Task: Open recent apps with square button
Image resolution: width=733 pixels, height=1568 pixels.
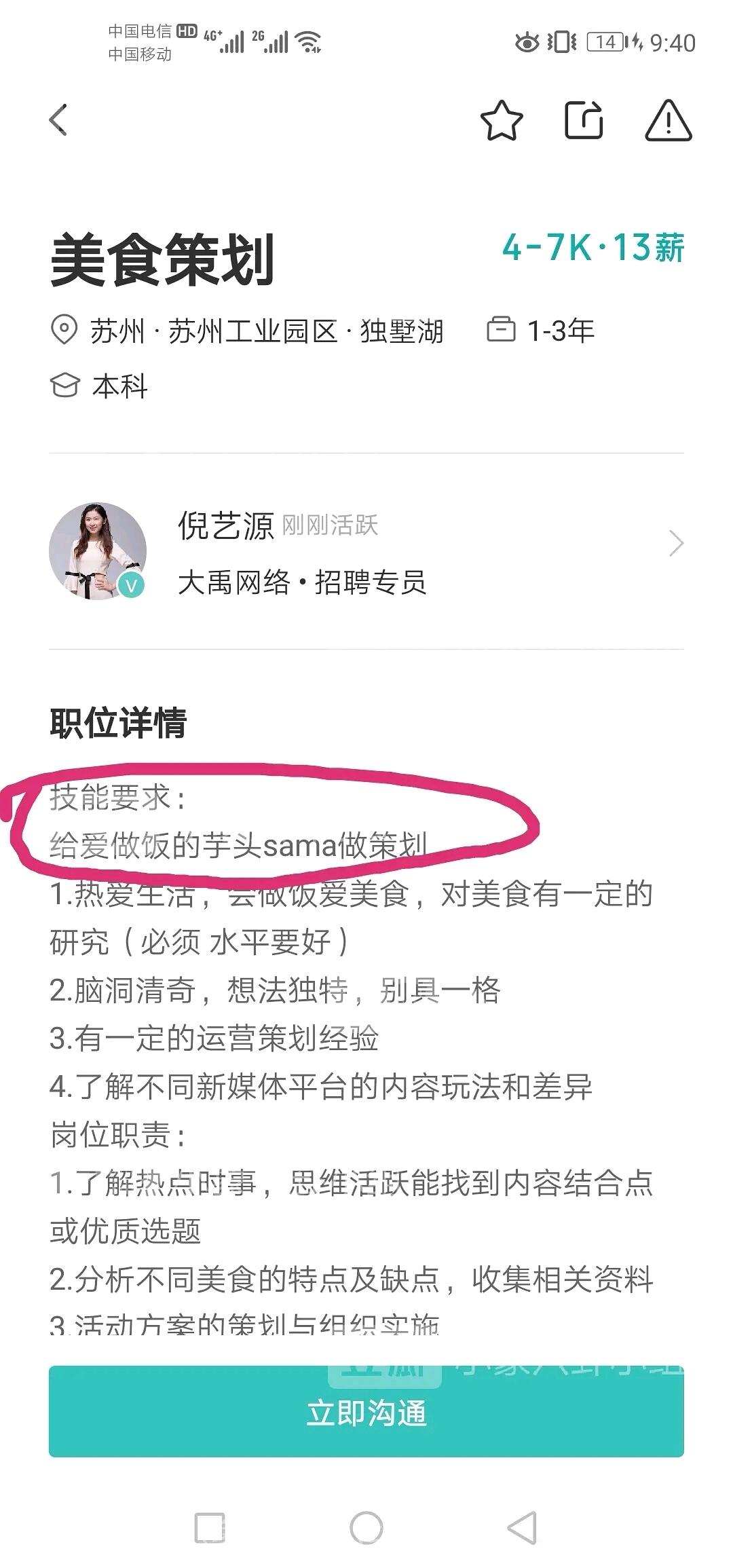Action: [210, 1528]
